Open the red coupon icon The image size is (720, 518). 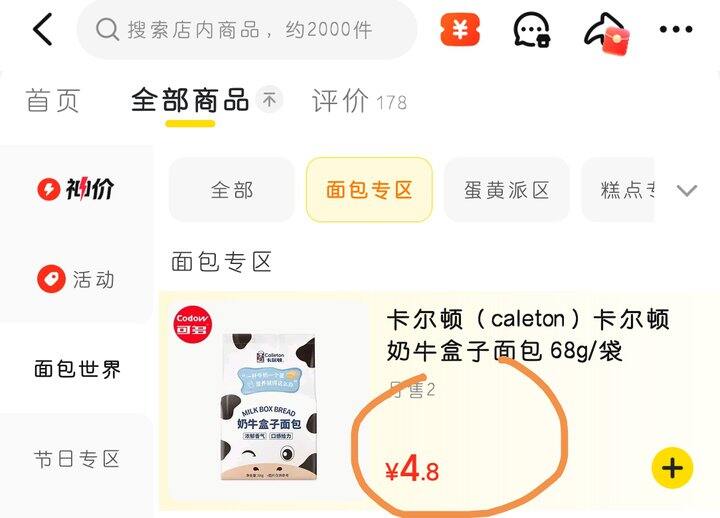click(460, 30)
